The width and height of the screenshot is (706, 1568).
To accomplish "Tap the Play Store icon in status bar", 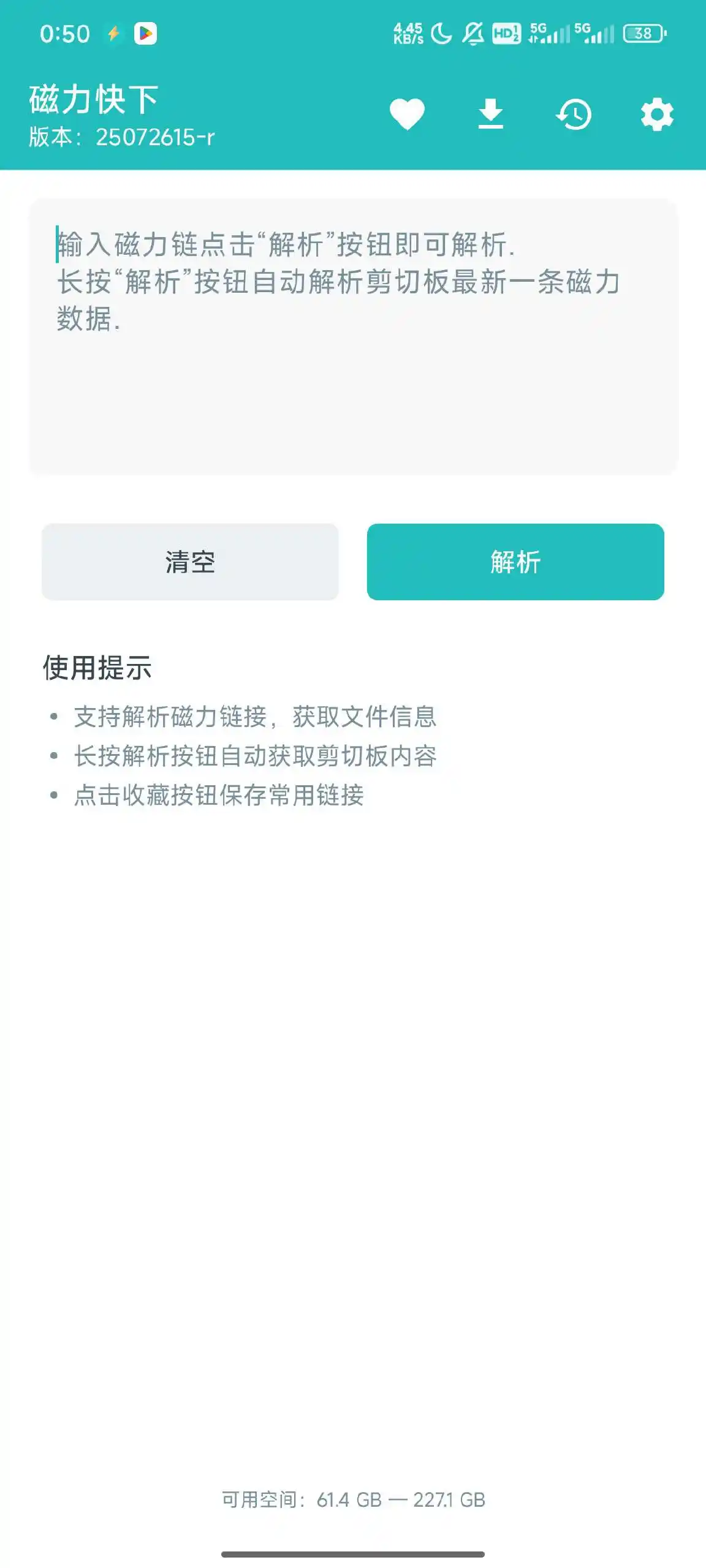I will [146, 33].
